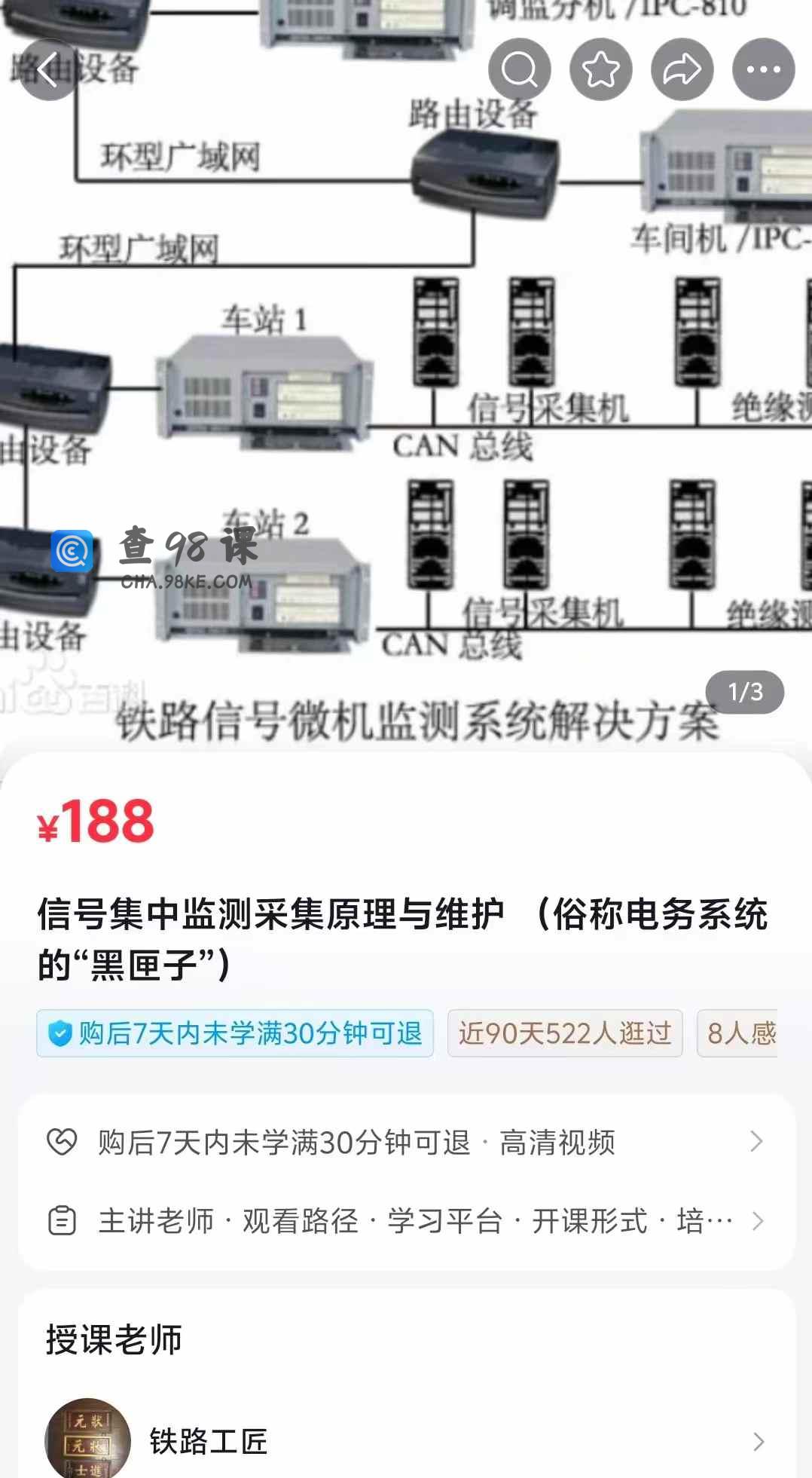Open the three-dot overflow menu
812x1478 pixels.
click(763, 69)
